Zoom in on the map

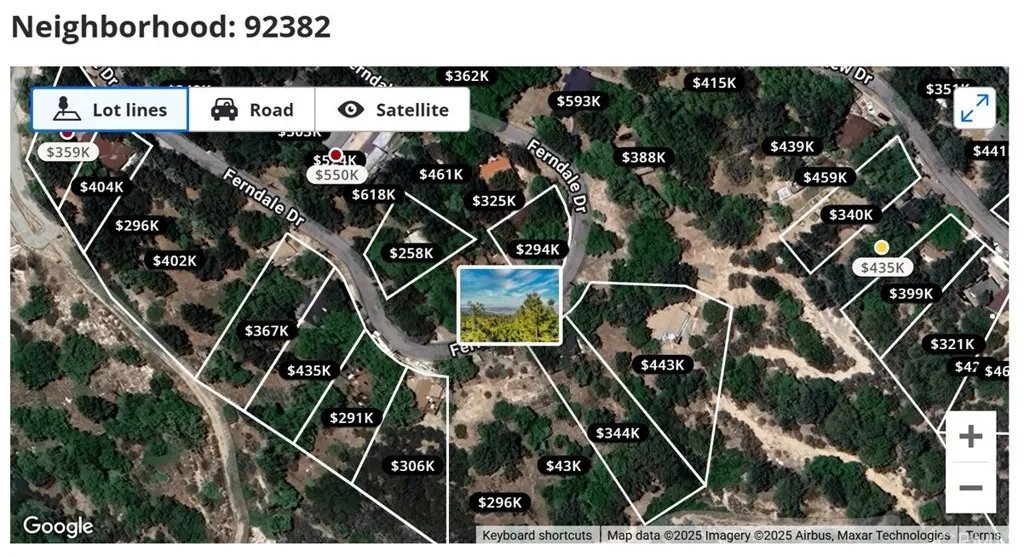coord(970,437)
